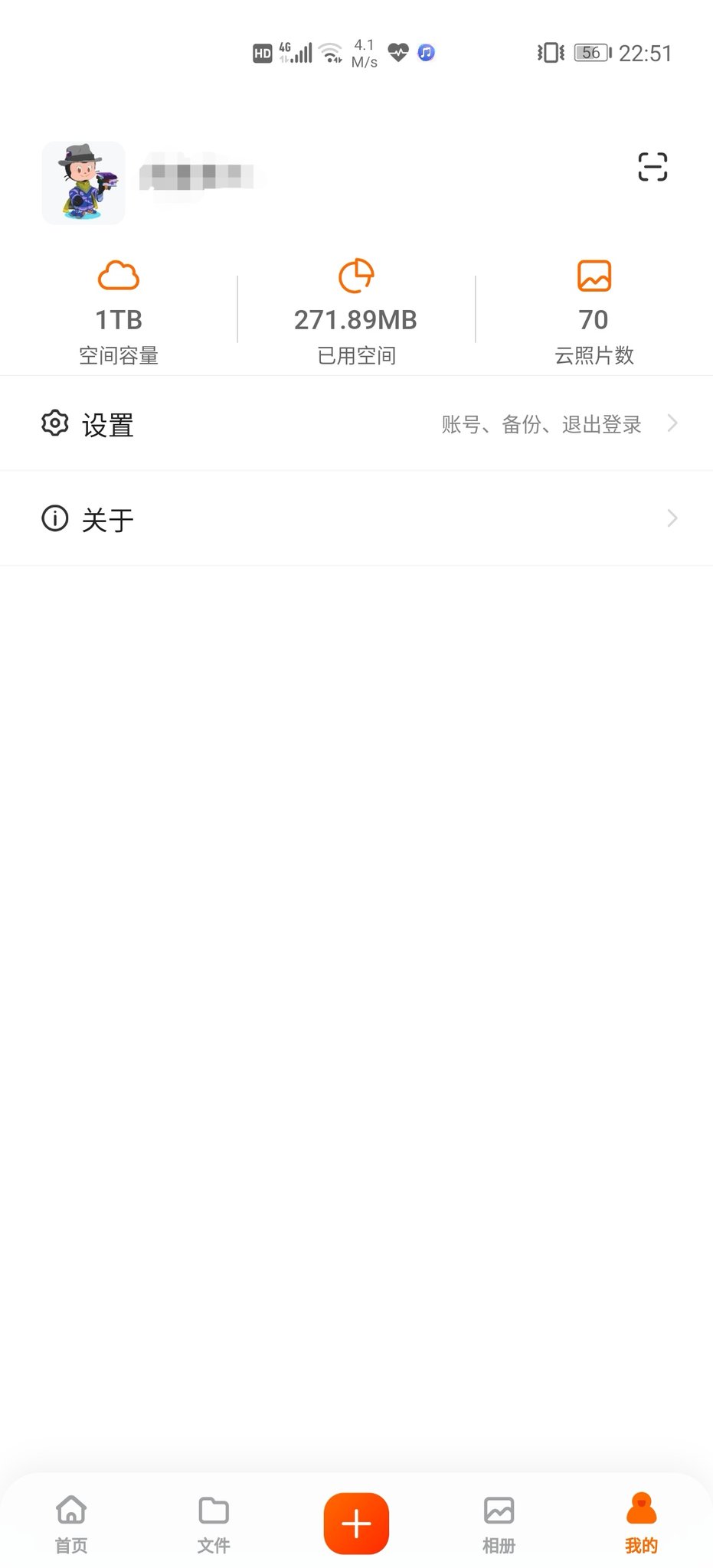Tap the orange plus upload button

(x=356, y=1524)
